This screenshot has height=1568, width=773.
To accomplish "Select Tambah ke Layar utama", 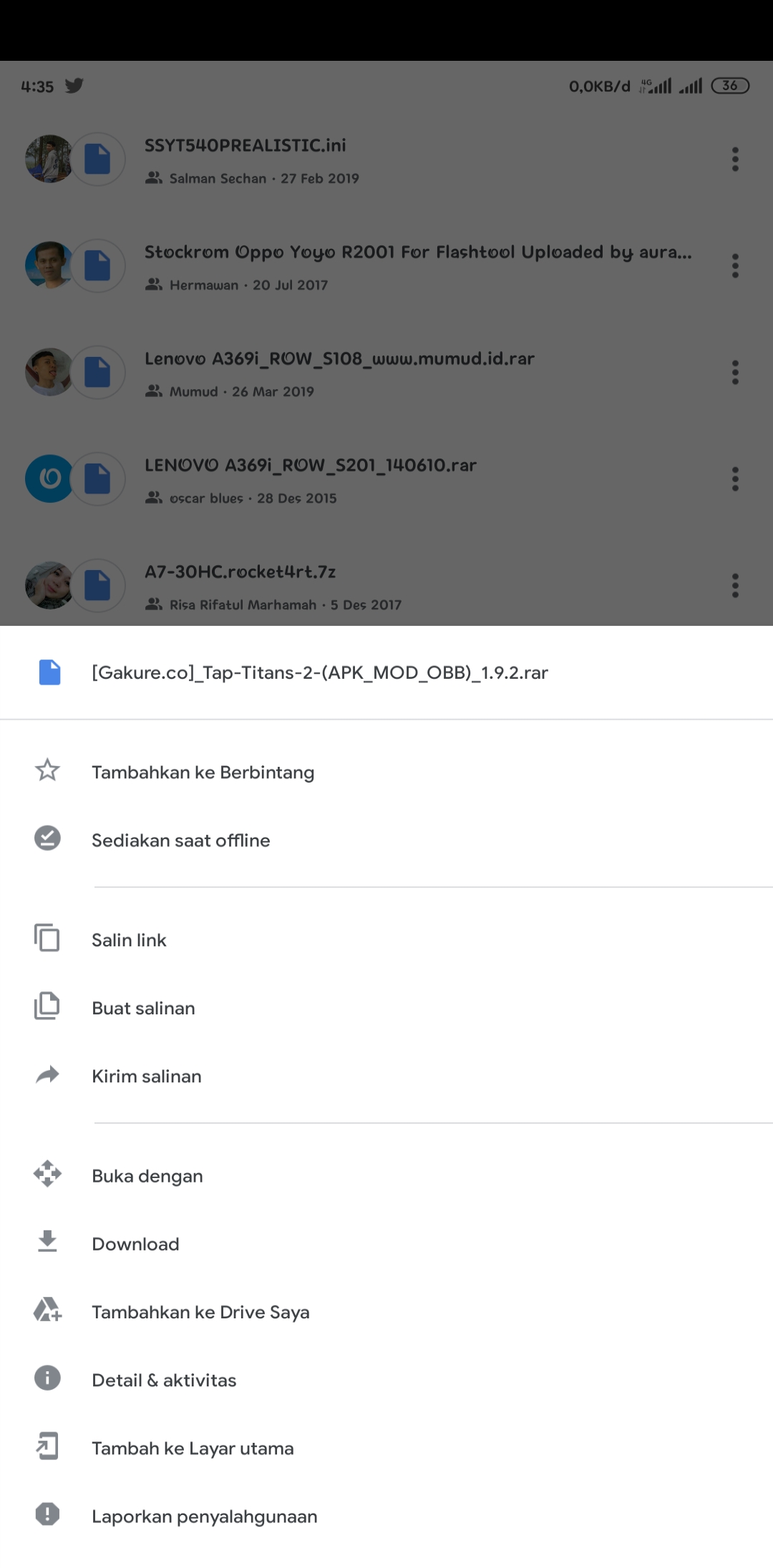I will coord(386,1447).
